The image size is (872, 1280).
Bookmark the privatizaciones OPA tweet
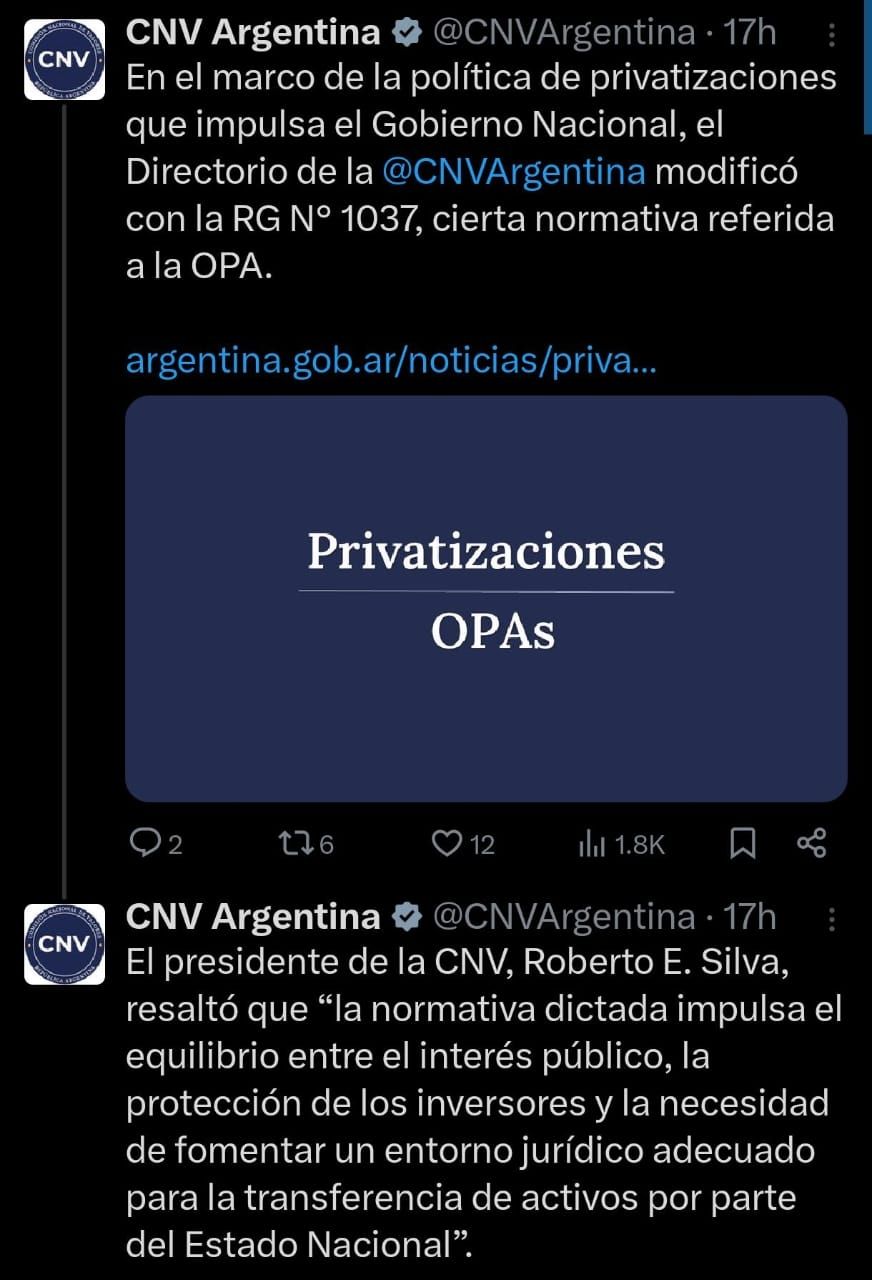pyautogui.click(x=742, y=845)
